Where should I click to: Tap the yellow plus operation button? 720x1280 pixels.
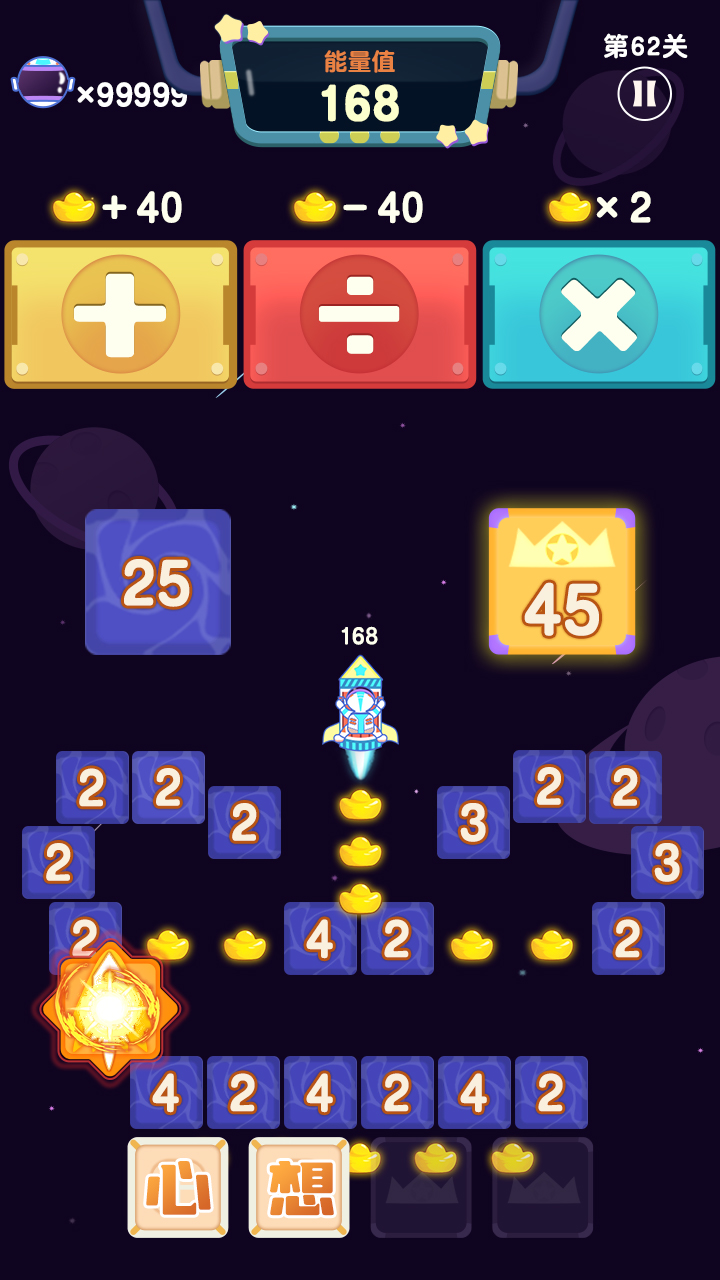pos(121,314)
